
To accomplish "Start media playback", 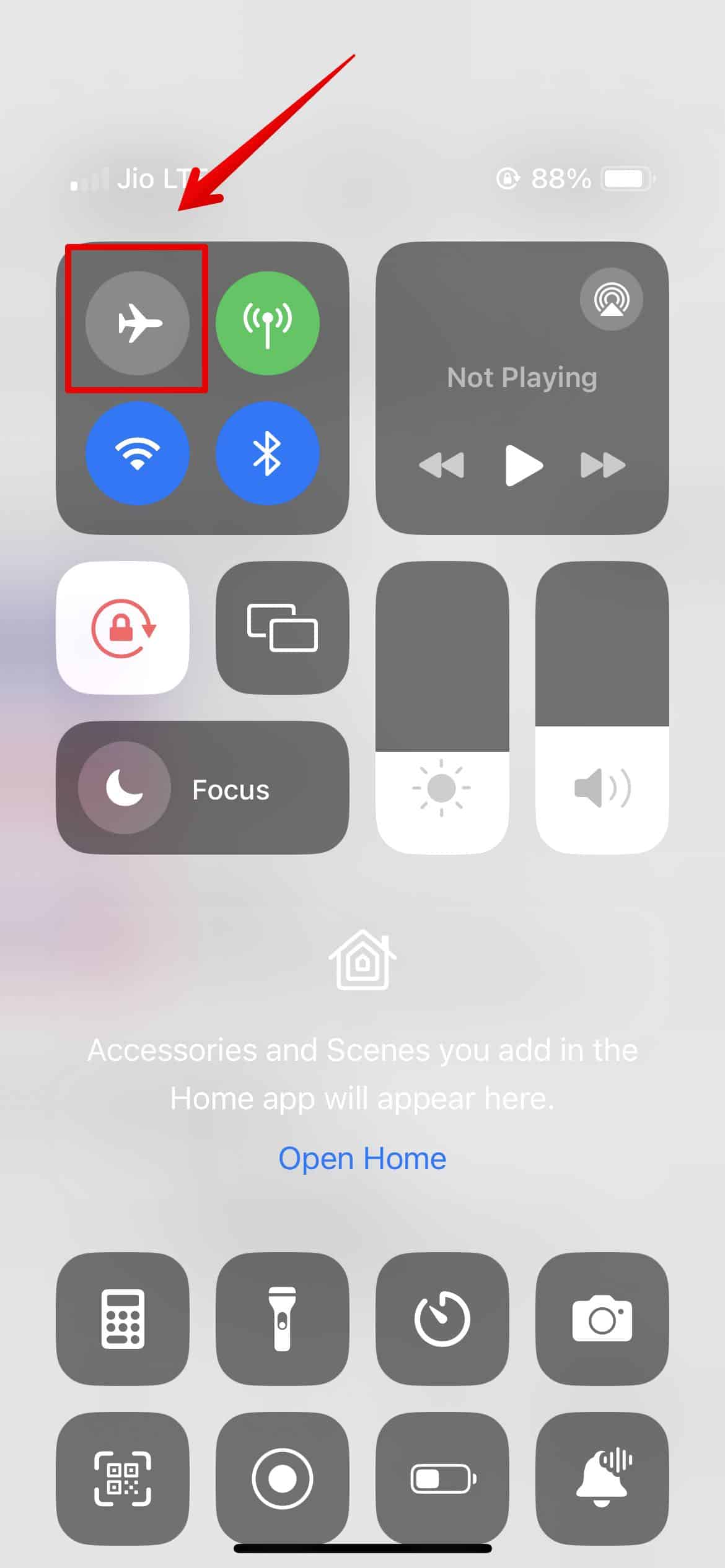I will coord(524,464).
